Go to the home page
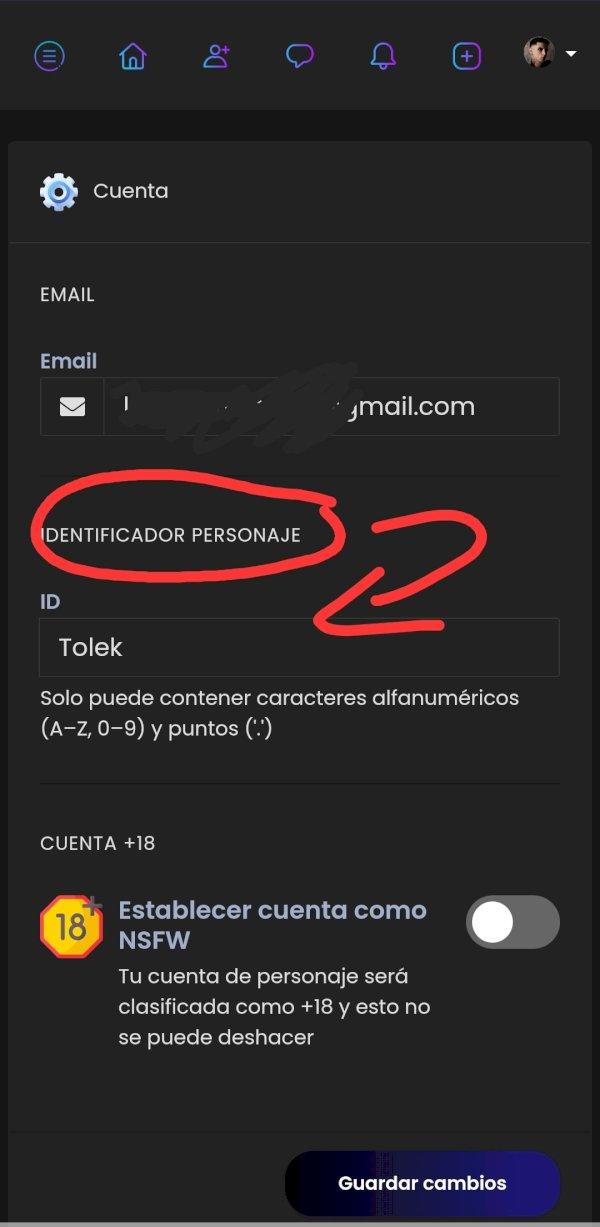The width and height of the screenshot is (600, 1227). click(133, 55)
